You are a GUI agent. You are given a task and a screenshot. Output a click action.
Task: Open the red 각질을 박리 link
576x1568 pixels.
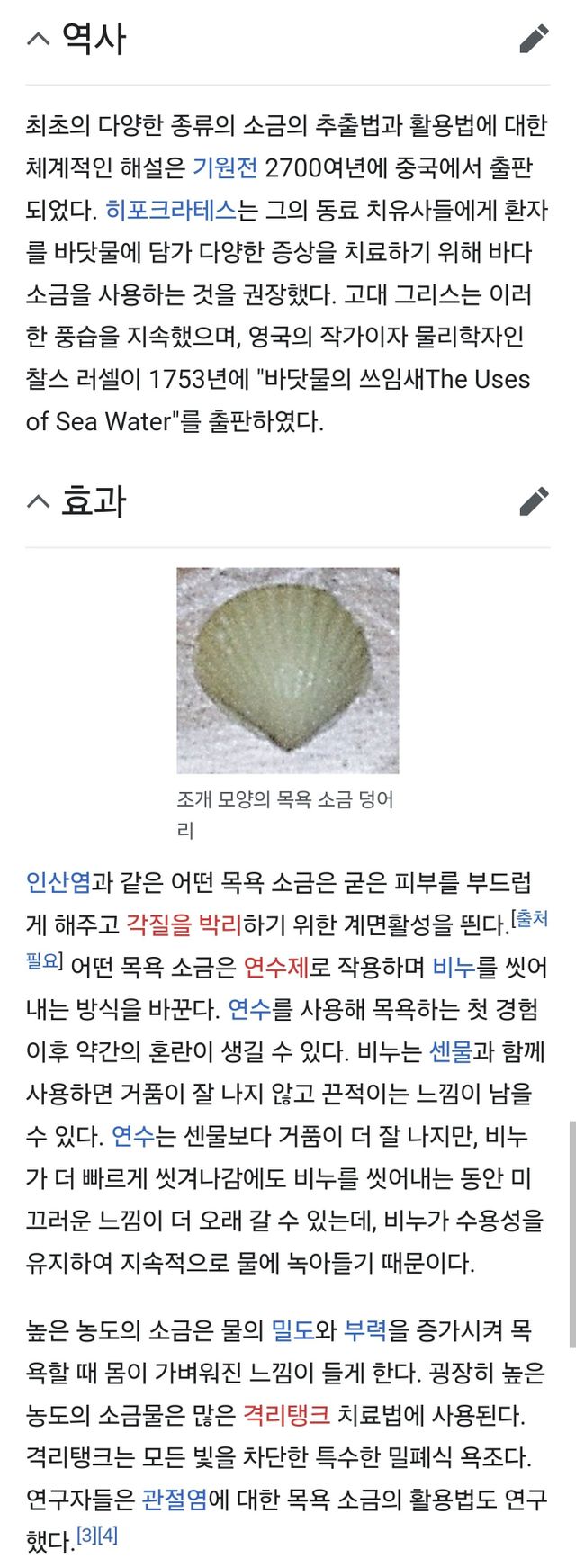click(184, 924)
